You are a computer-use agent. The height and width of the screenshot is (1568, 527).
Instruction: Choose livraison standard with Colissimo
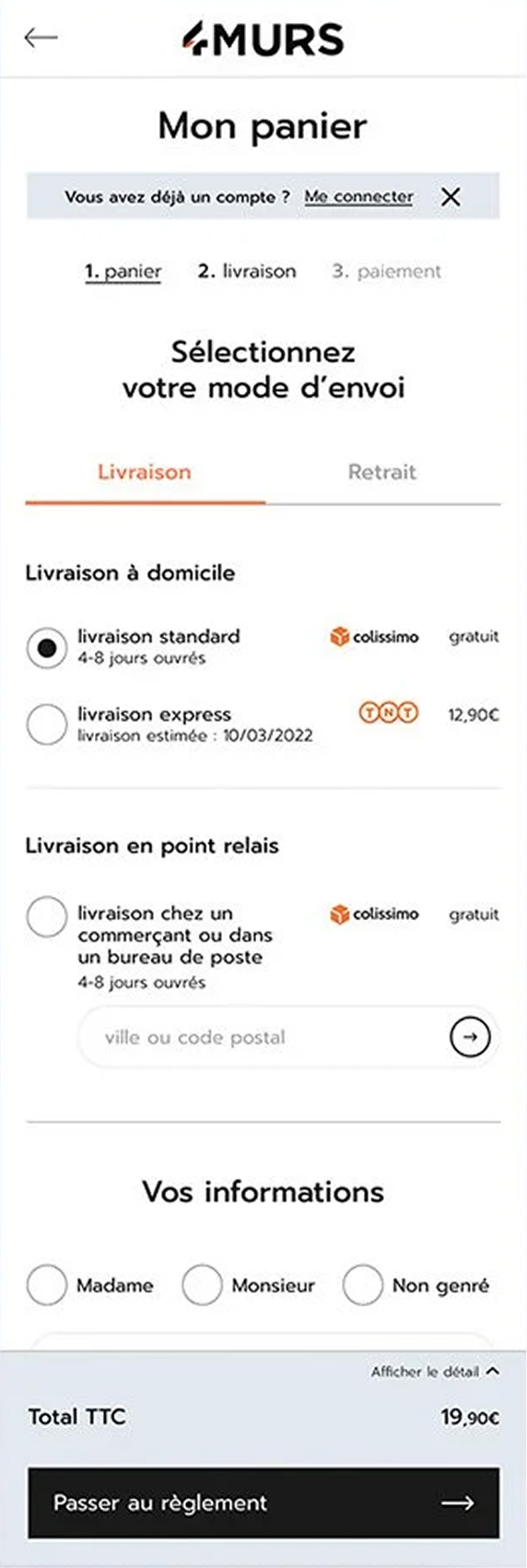(x=47, y=647)
